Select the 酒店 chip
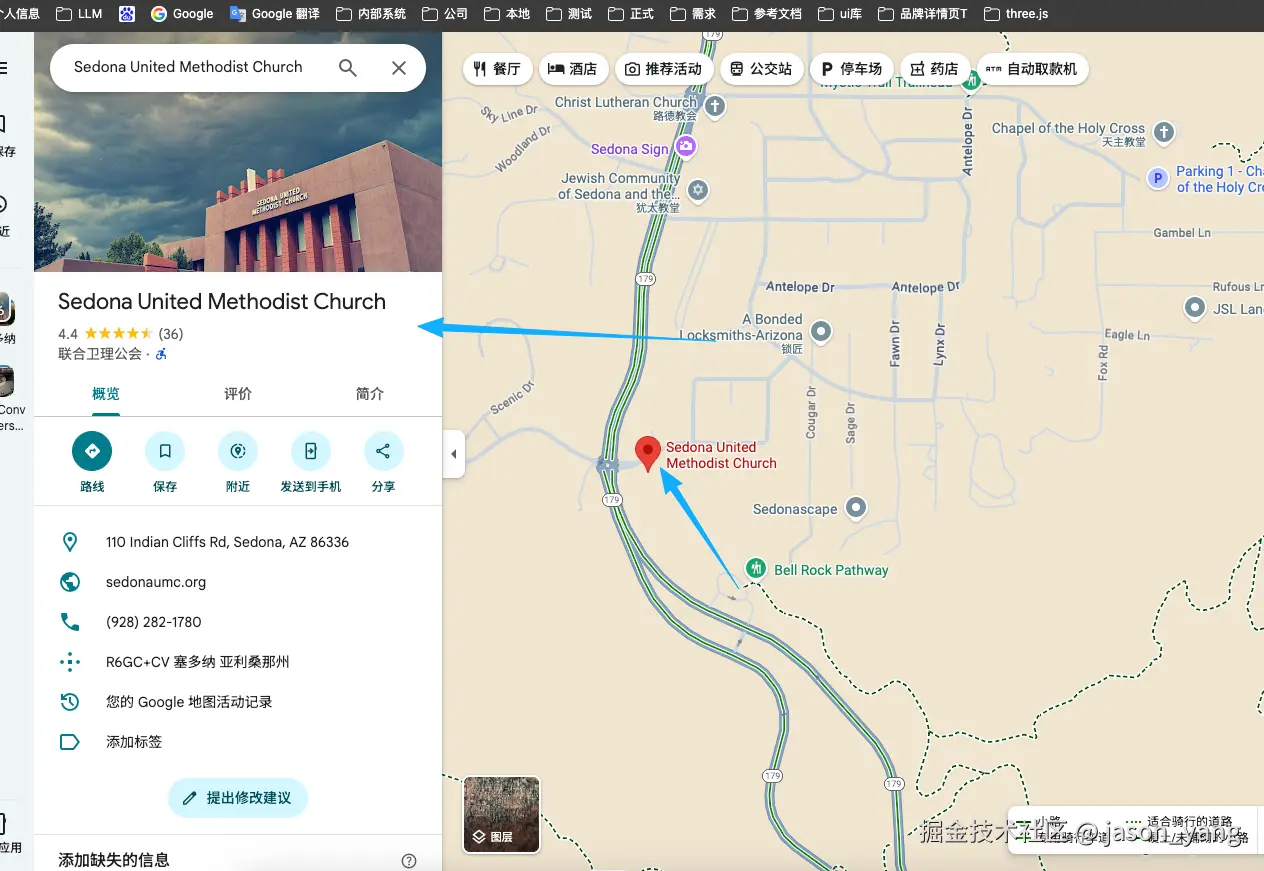 pos(572,69)
